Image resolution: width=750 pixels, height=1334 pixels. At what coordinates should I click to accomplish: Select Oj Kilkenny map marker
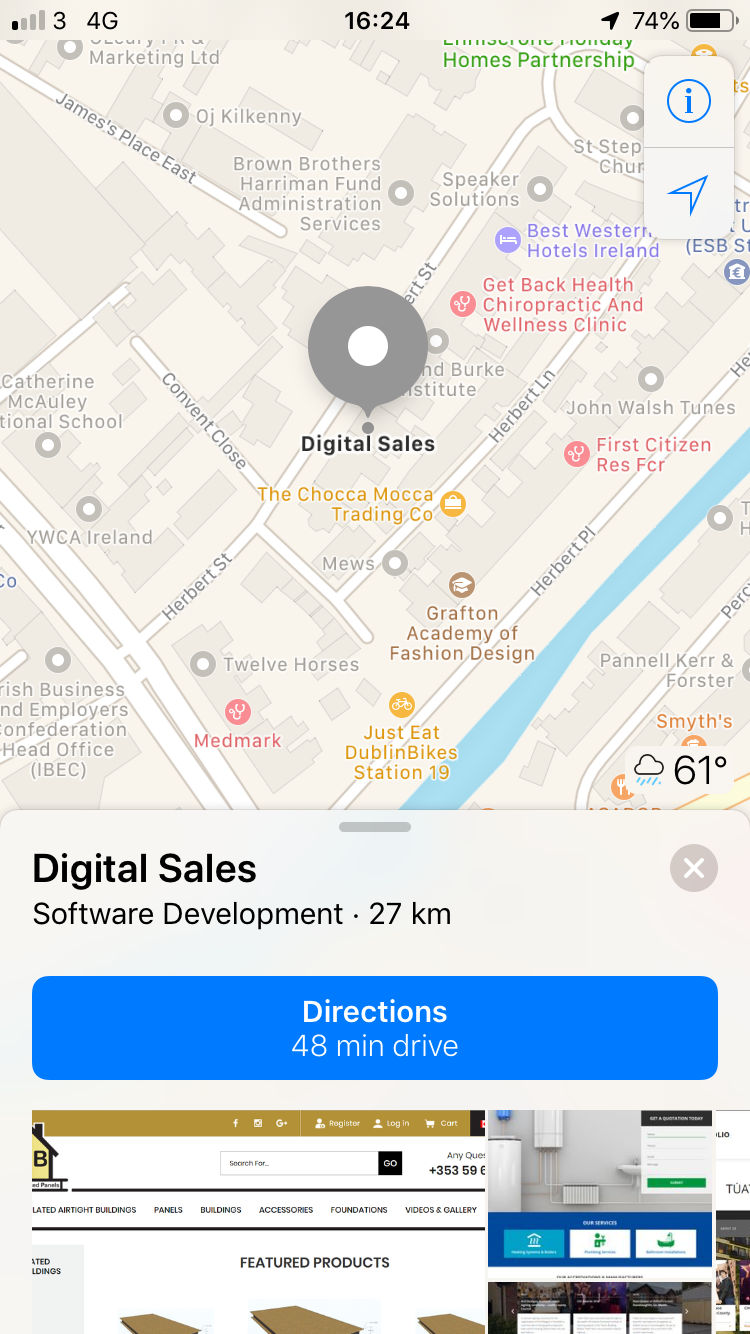click(x=177, y=115)
